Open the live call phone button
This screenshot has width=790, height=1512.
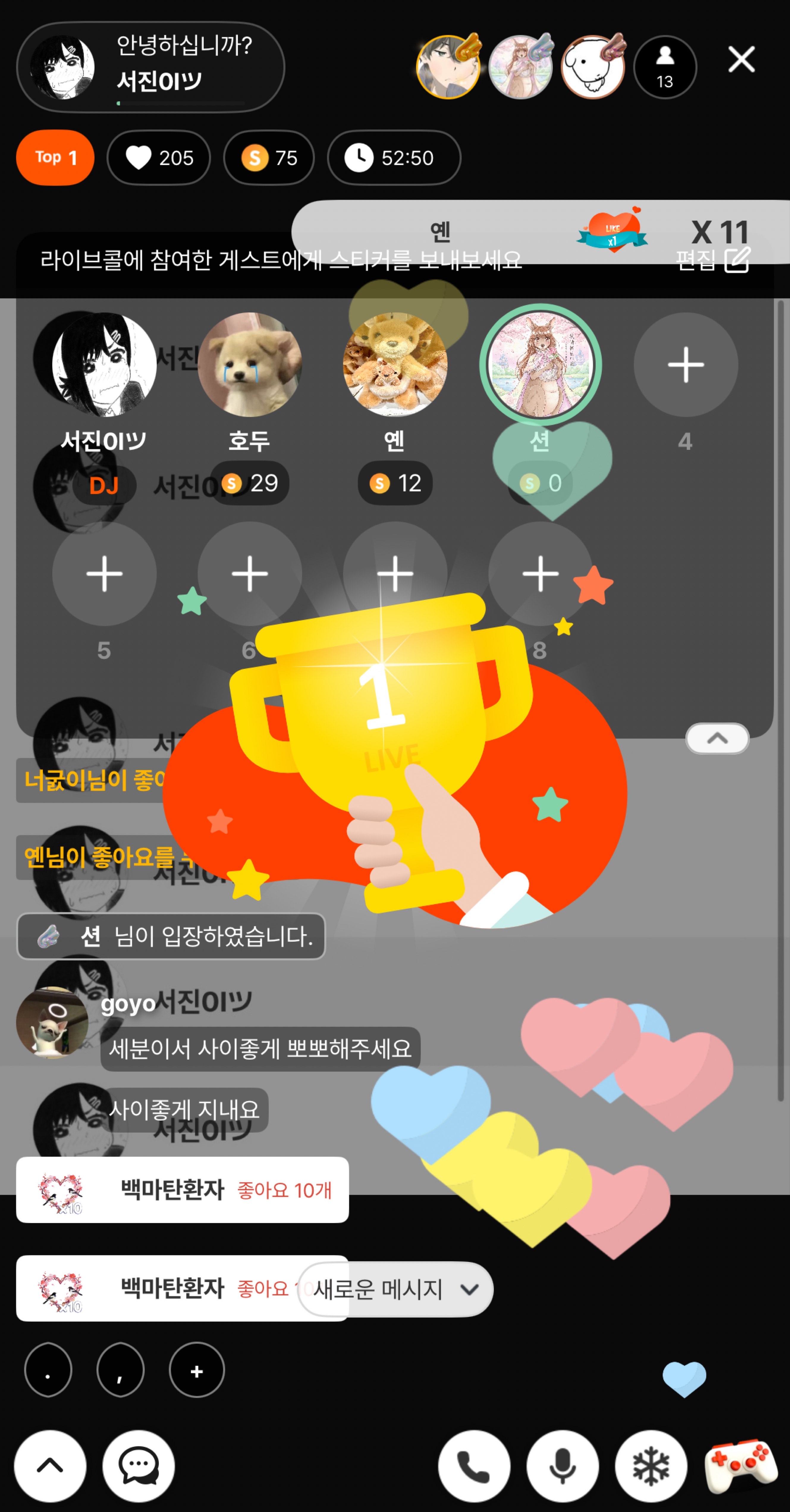(474, 1466)
